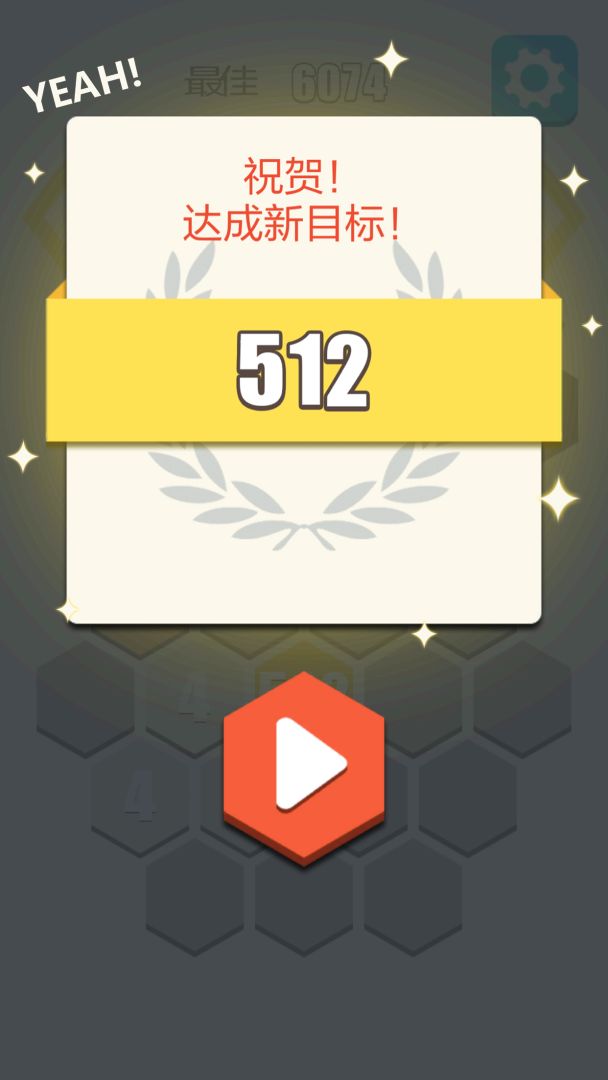
Task: Open the settings gear icon
Action: point(535,81)
